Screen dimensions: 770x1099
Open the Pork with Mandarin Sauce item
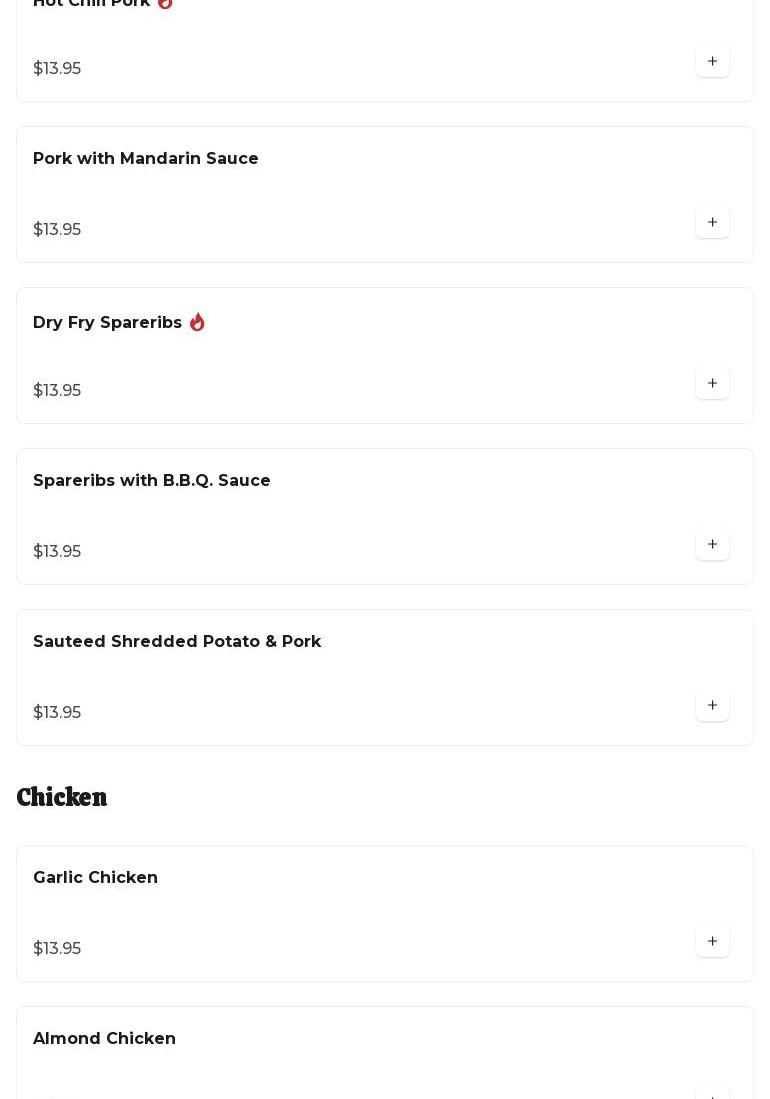click(x=146, y=159)
